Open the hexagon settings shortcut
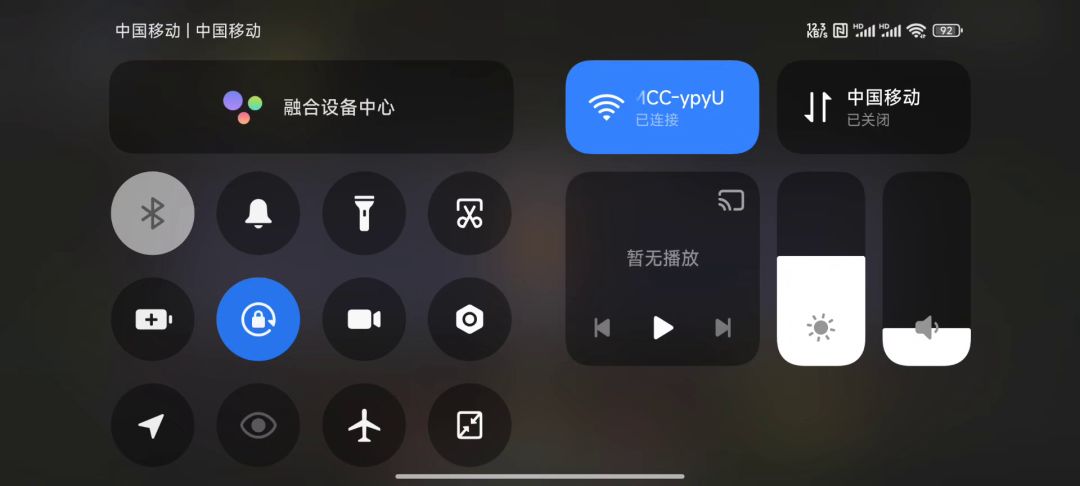Viewport: 1080px width, 486px height. 469,319
